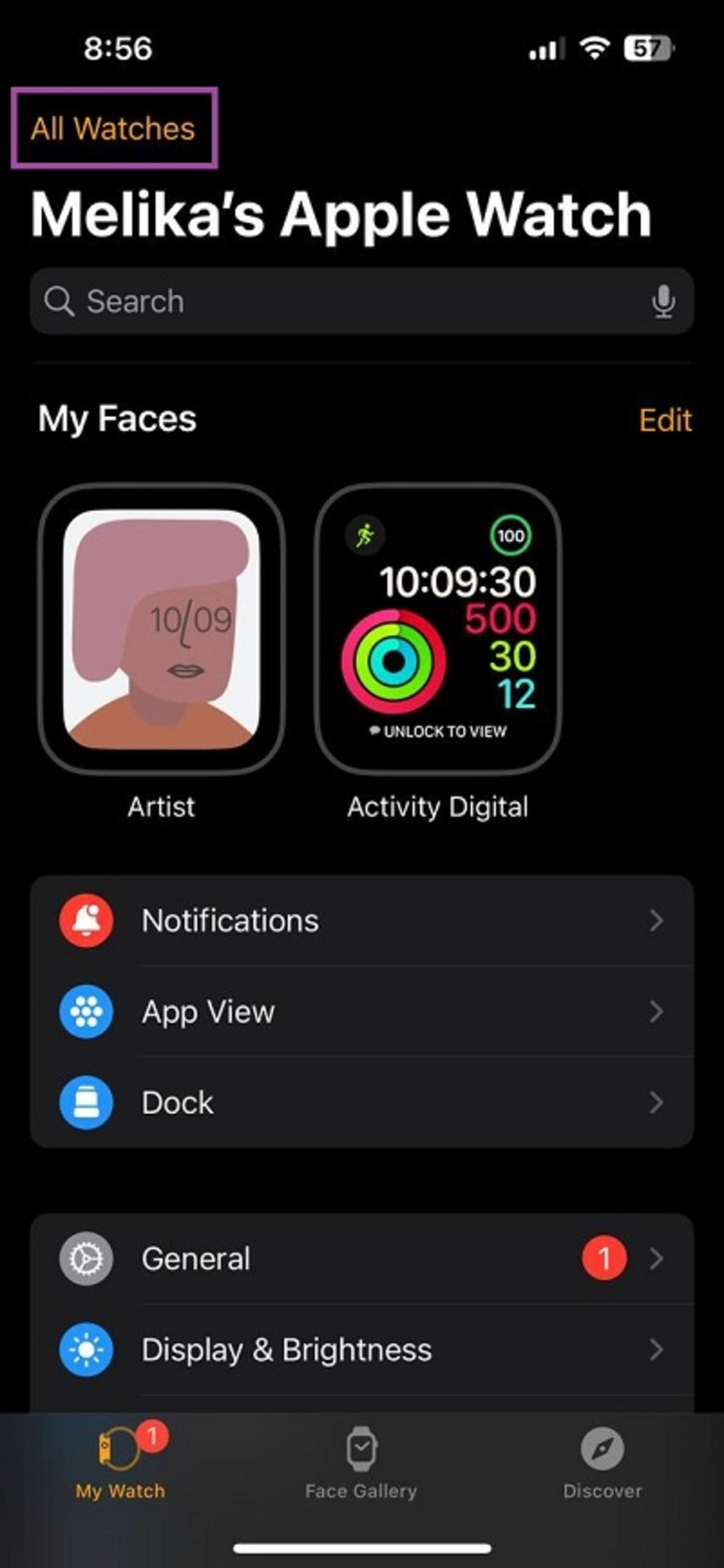Open the Activity Digital watch face

(x=437, y=629)
